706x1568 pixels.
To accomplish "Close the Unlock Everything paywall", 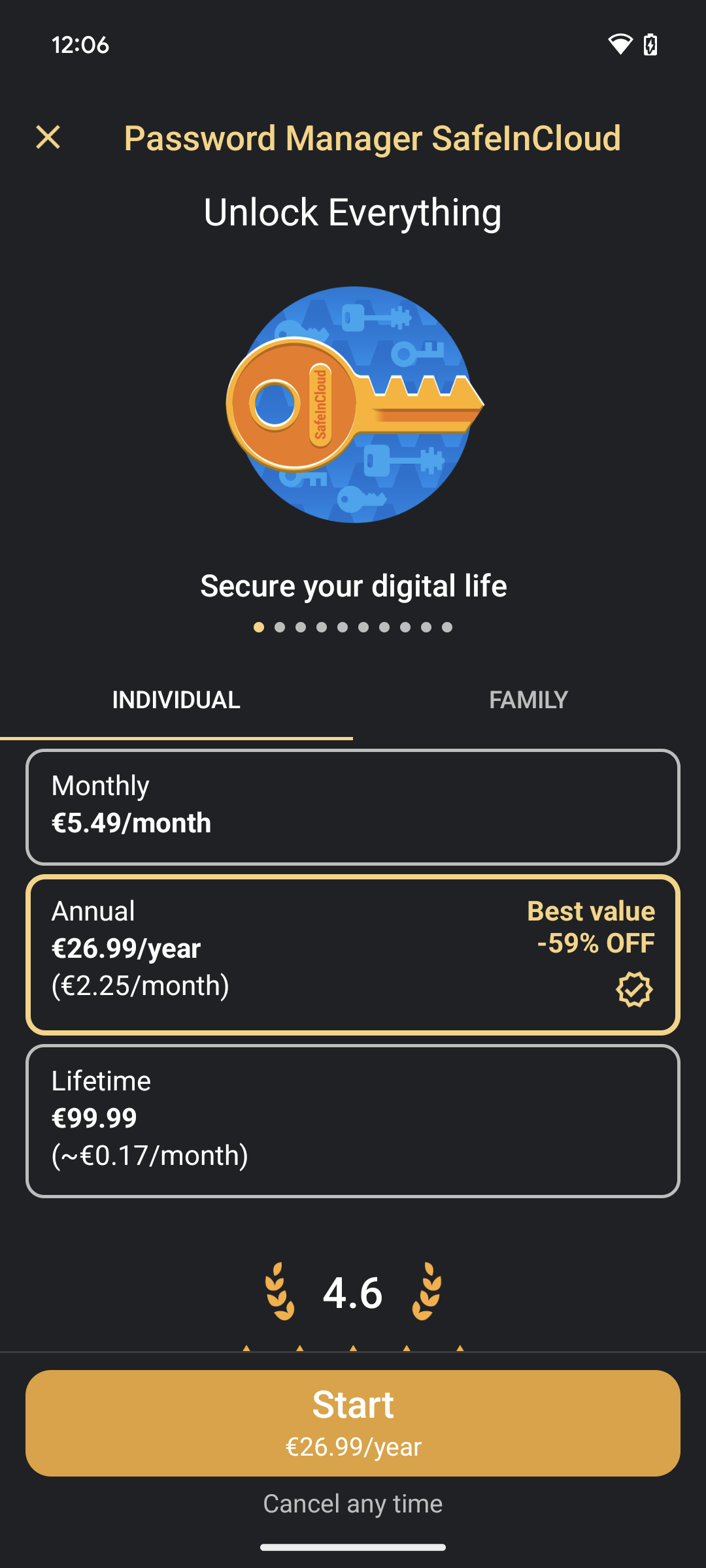I will click(48, 138).
